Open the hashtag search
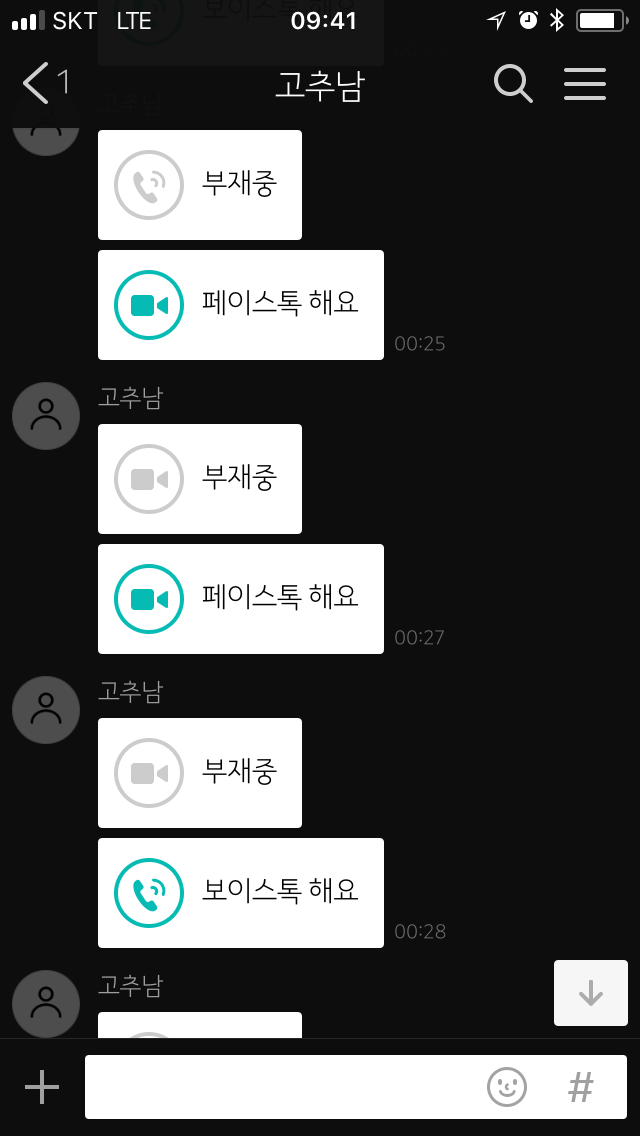The width and height of the screenshot is (640, 1136). 581,1087
